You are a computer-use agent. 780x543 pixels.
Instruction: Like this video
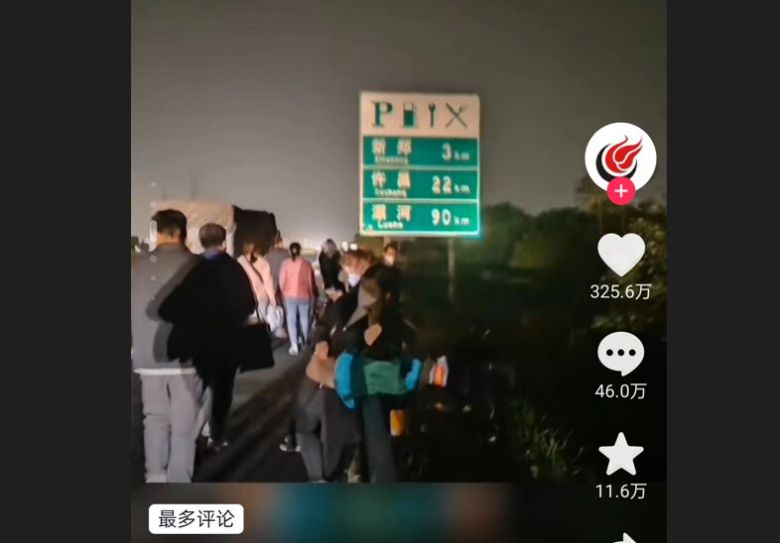tap(621, 254)
